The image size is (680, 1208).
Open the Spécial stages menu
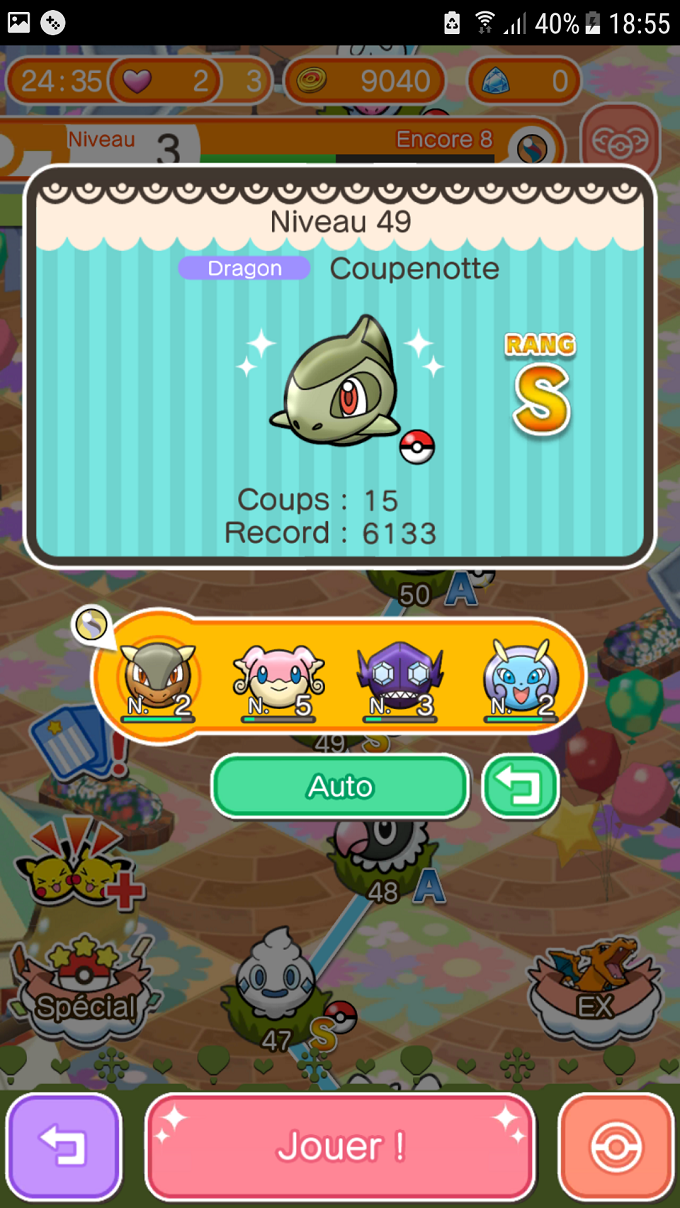tap(84, 985)
